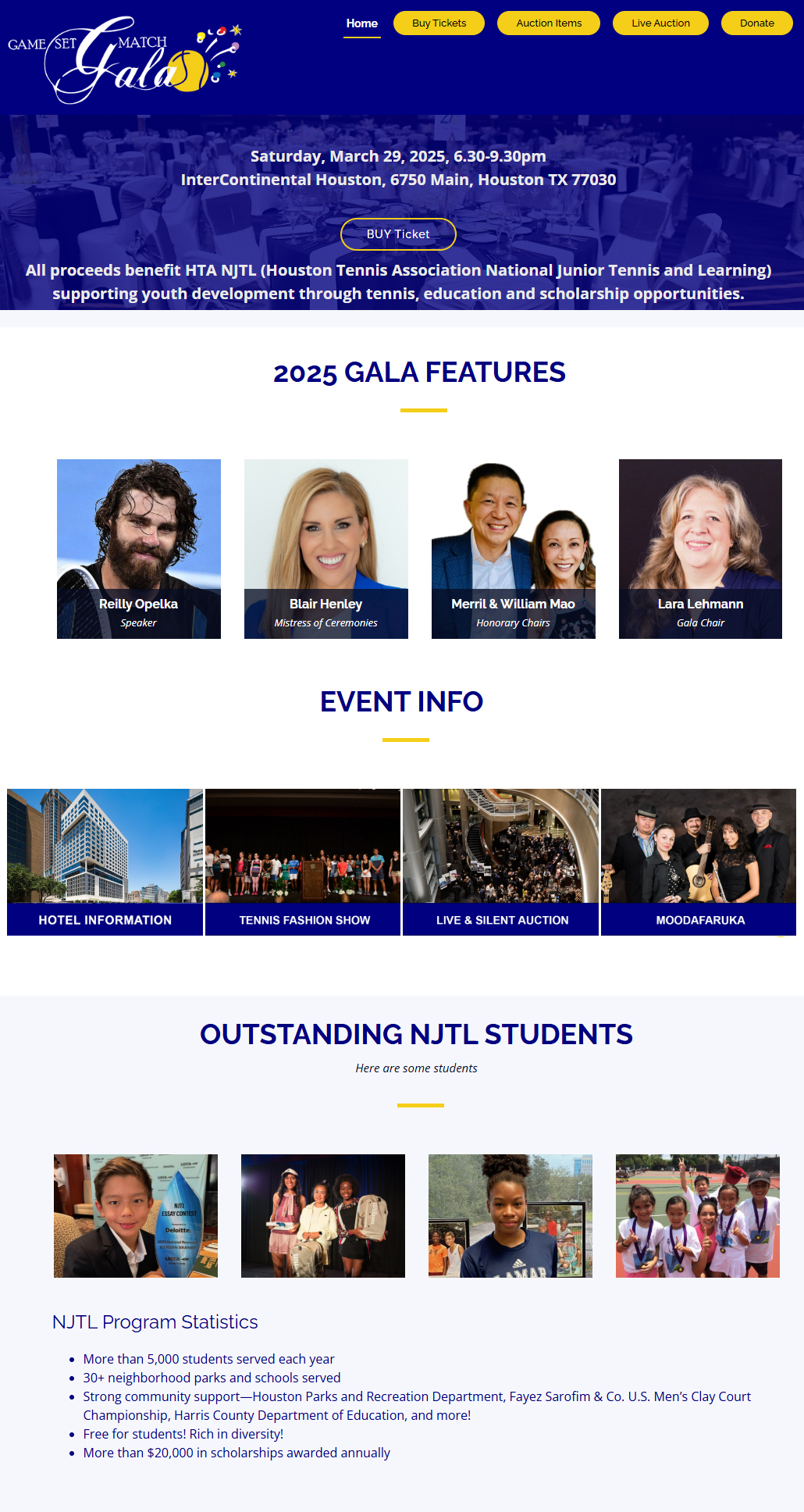804x1512 pixels.
Task: Open the Live Auction page
Action: (660, 23)
